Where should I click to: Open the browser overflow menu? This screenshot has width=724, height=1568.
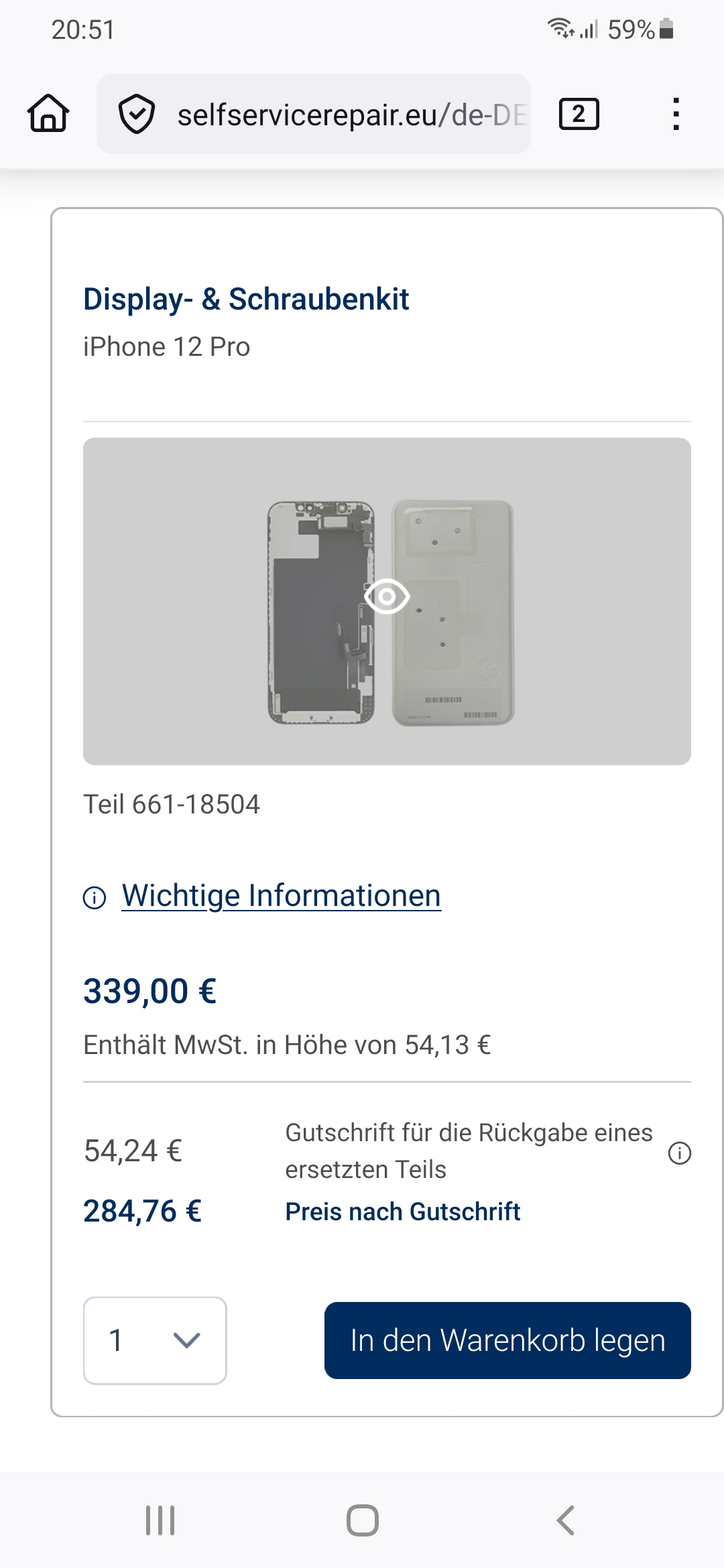(676, 114)
